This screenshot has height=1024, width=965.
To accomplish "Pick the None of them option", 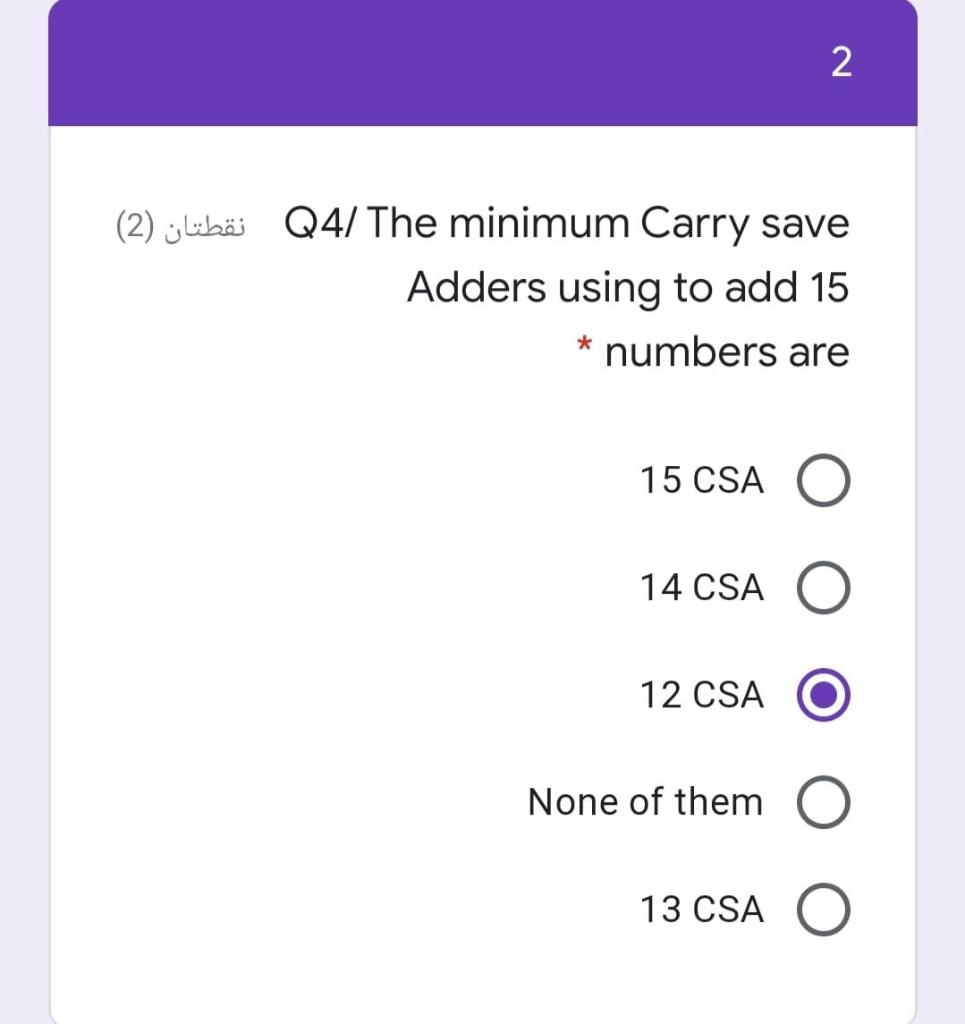I will pos(823,802).
